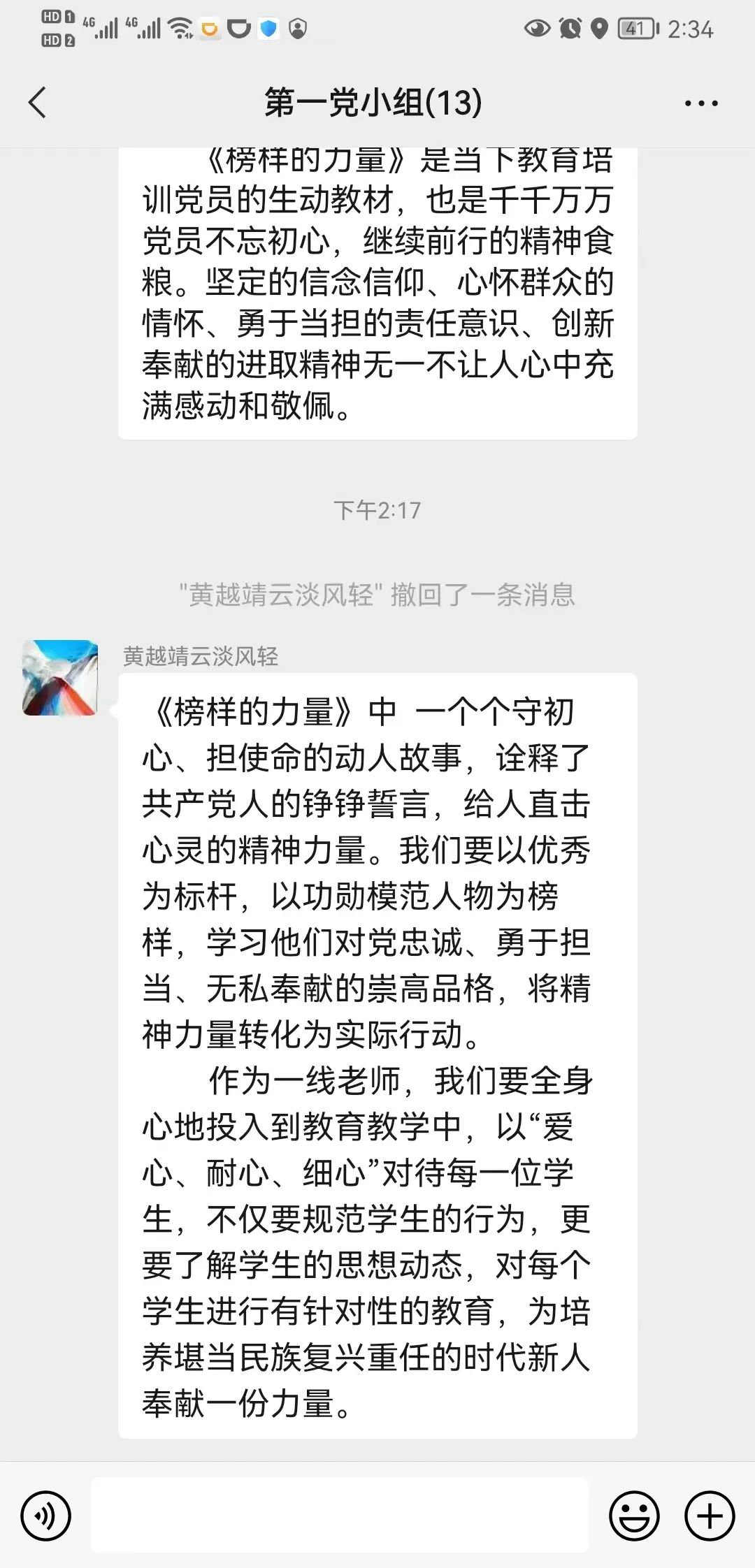Open the emoji sticker panel

(x=634, y=1516)
